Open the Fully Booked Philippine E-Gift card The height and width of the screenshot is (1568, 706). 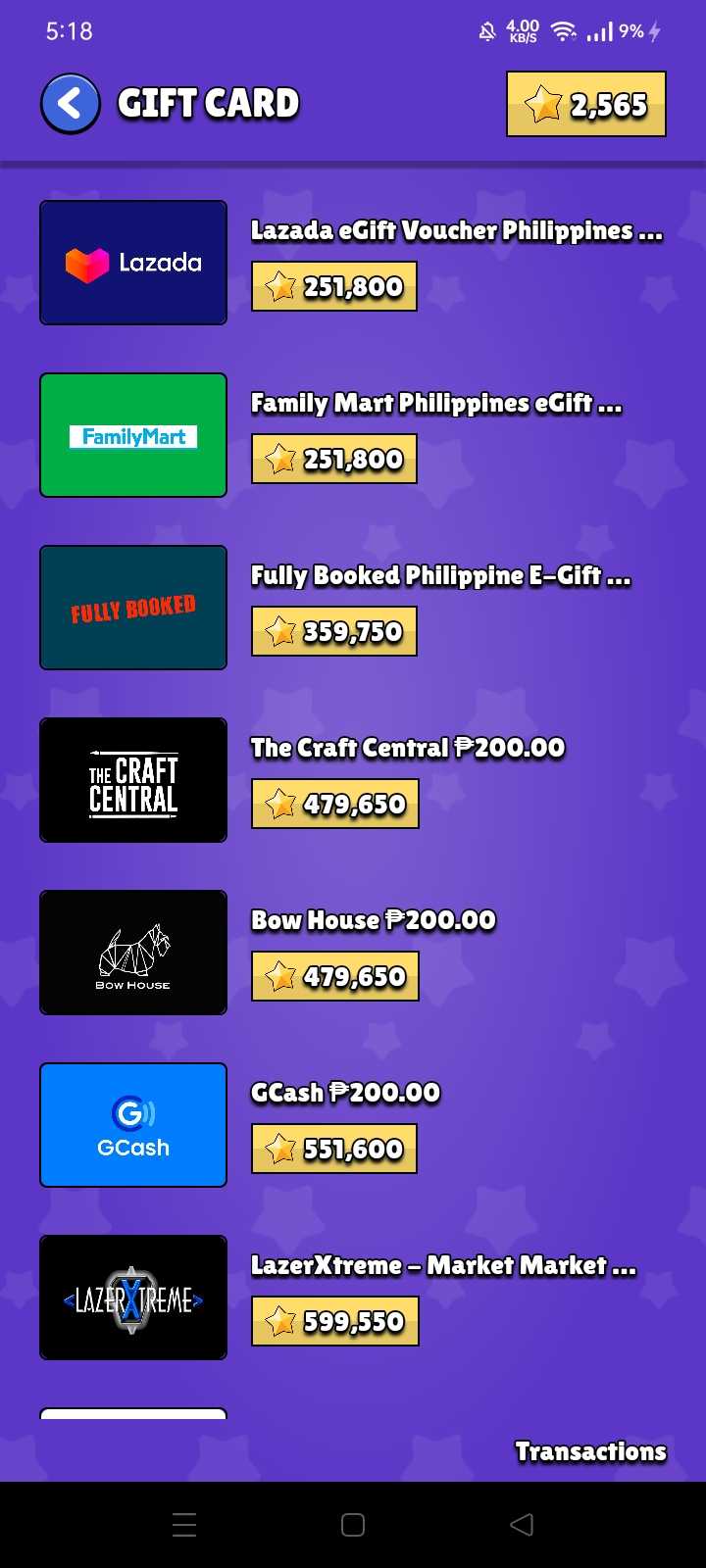tap(133, 608)
